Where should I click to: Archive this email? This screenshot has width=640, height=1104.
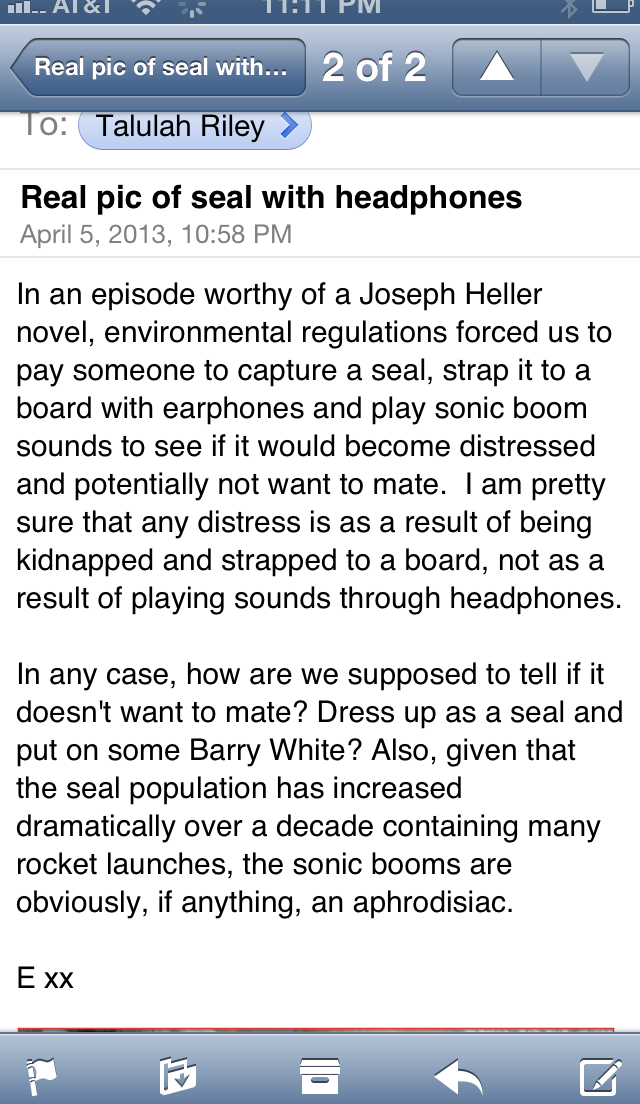click(x=320, y=1076)
